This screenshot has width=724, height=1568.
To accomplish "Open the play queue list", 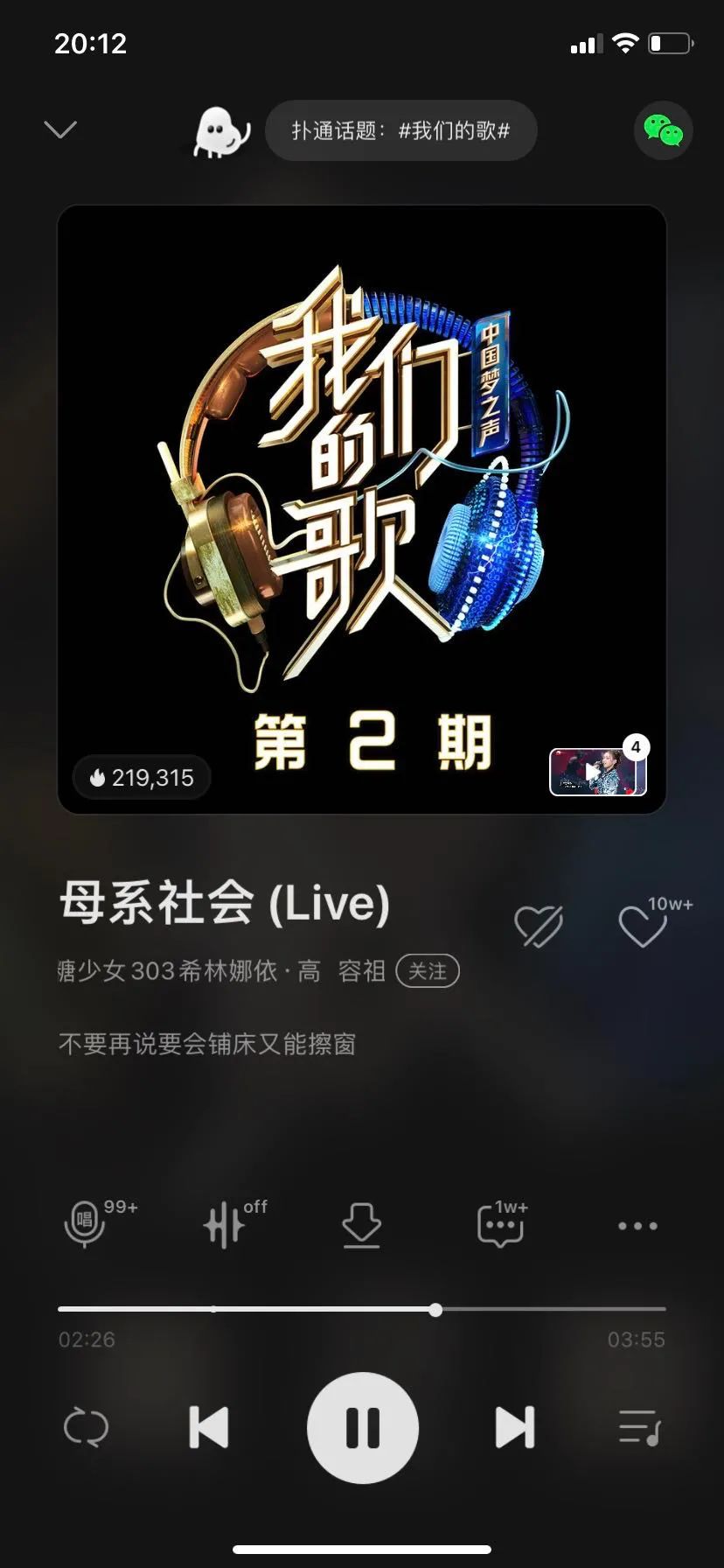I will coord(639,1428).
